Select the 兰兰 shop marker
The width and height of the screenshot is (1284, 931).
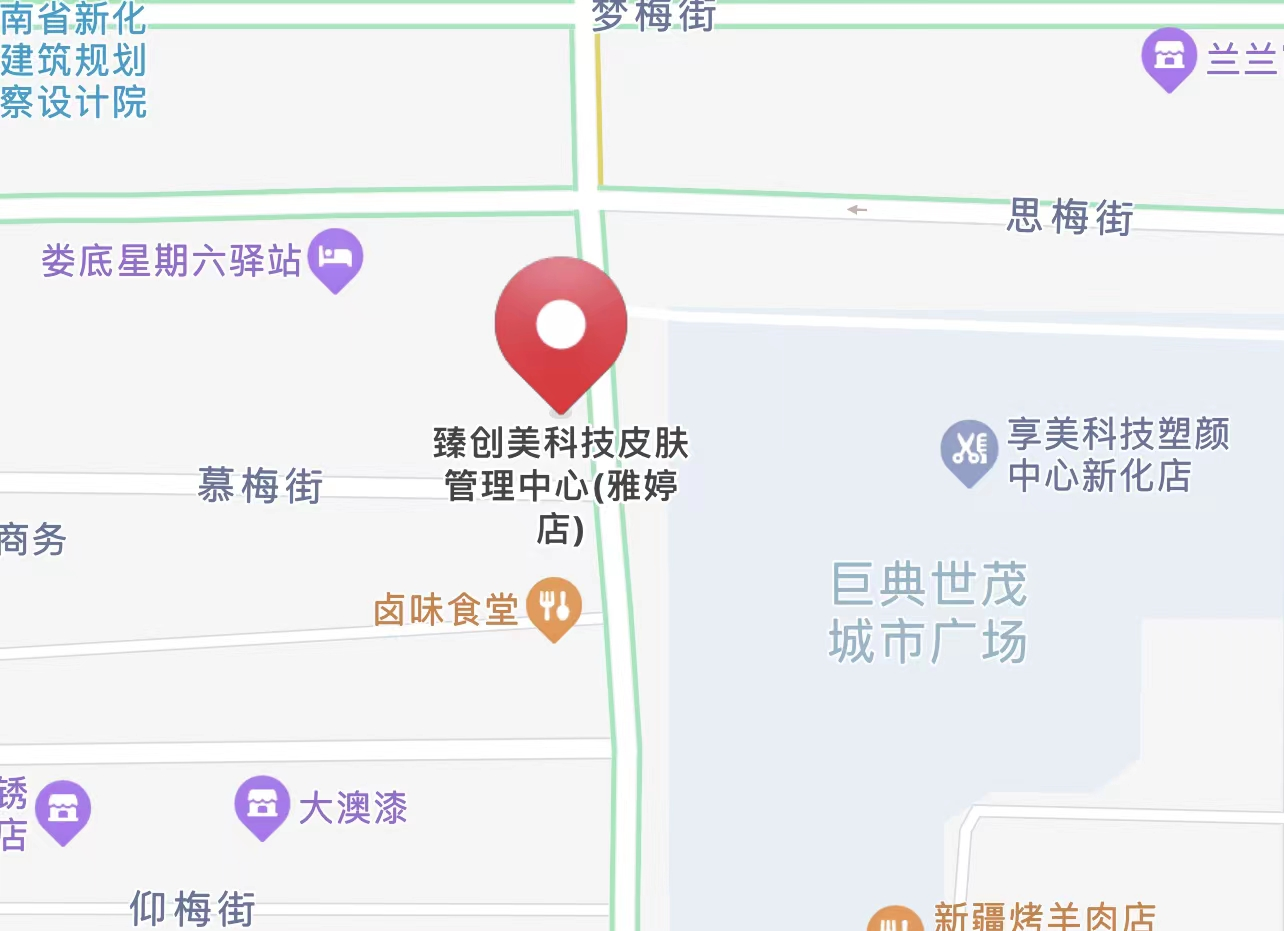point(1169,58)
